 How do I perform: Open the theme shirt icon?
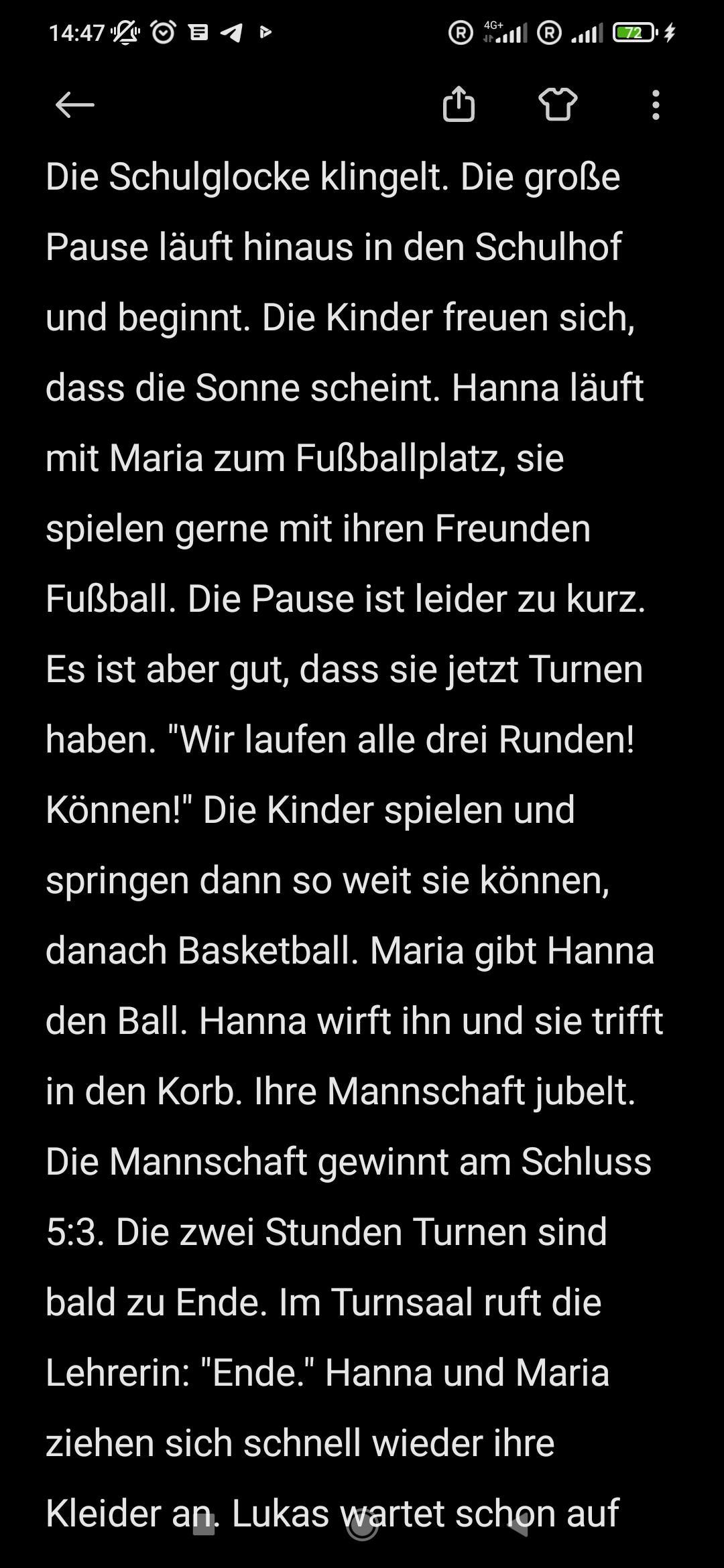click(558, 105)
